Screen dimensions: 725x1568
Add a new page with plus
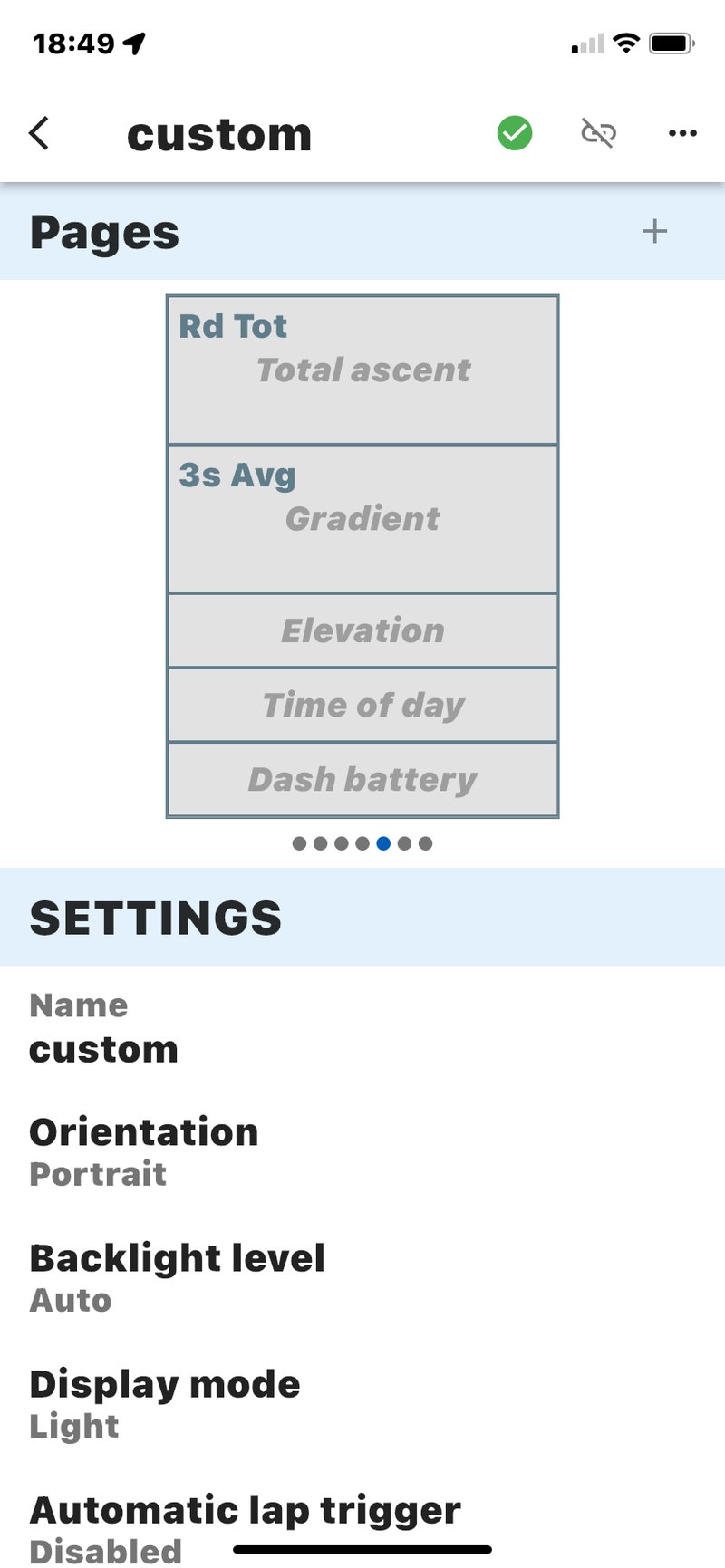click(654, 232)
